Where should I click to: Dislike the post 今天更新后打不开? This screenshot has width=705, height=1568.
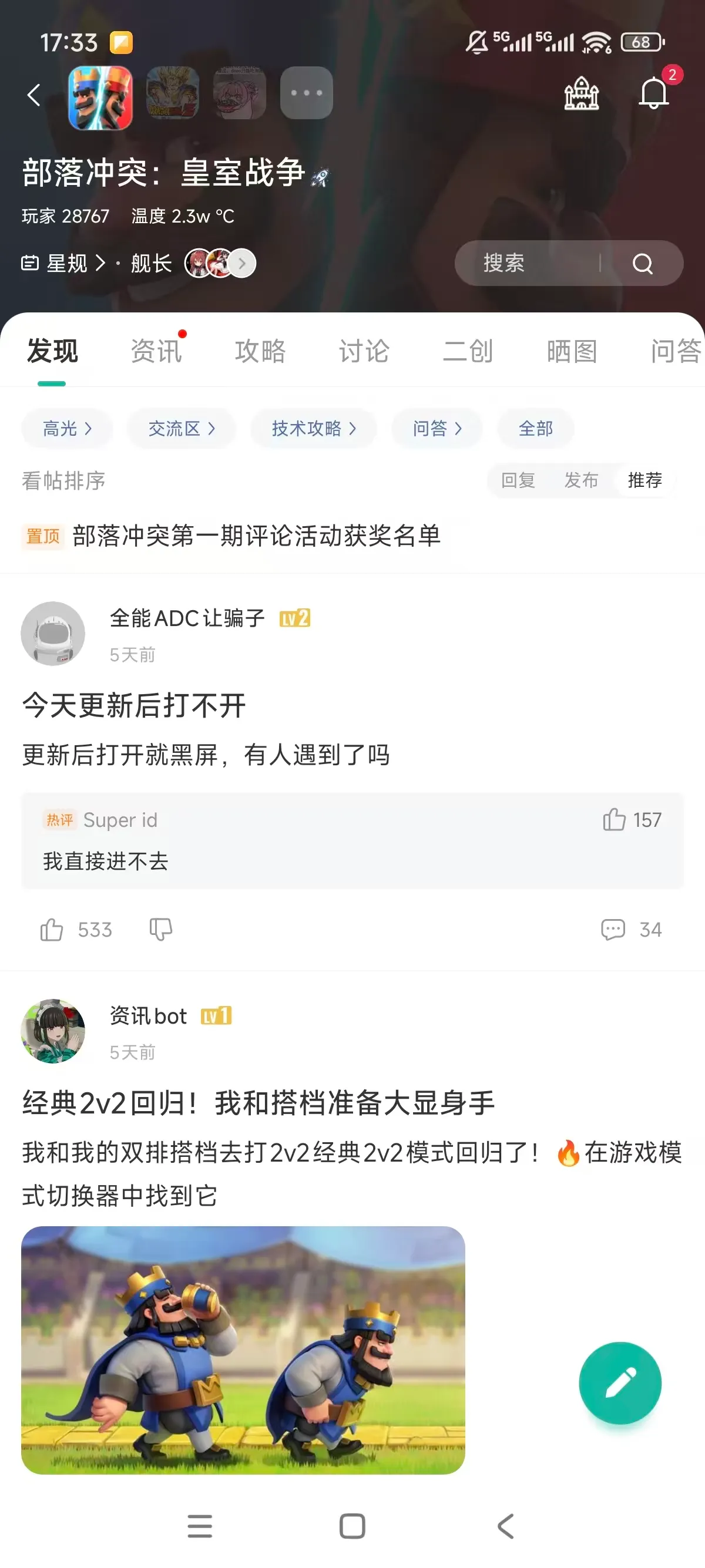(160, 930)
